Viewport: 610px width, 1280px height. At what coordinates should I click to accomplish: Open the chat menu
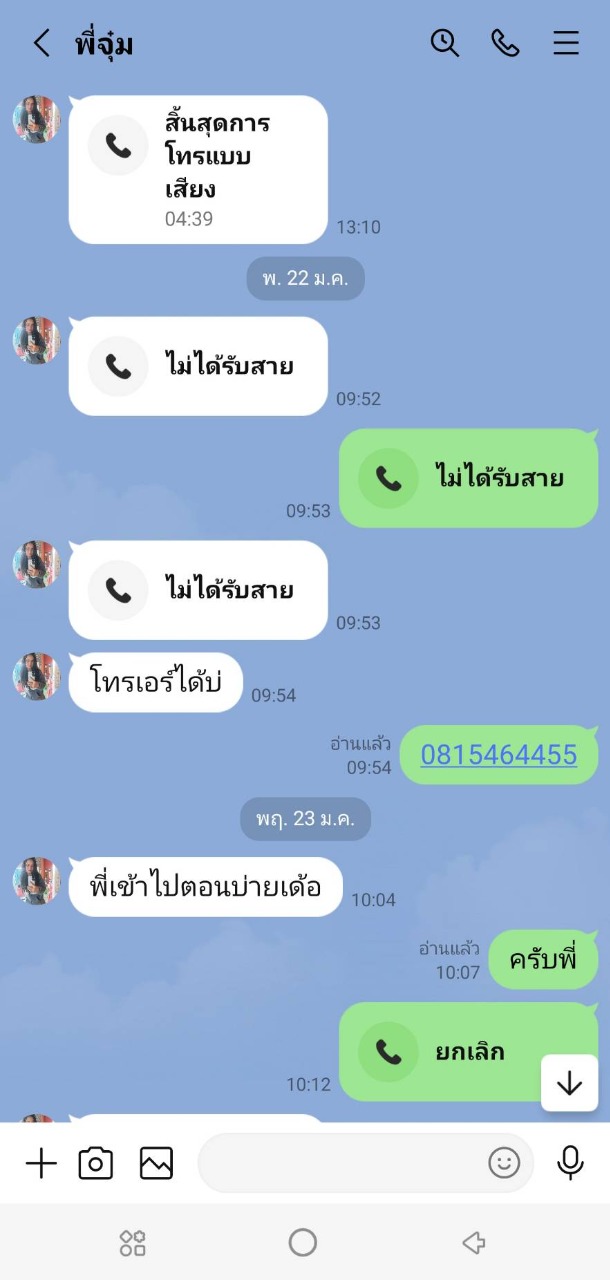pyautogui.click(x=566, y=43)
